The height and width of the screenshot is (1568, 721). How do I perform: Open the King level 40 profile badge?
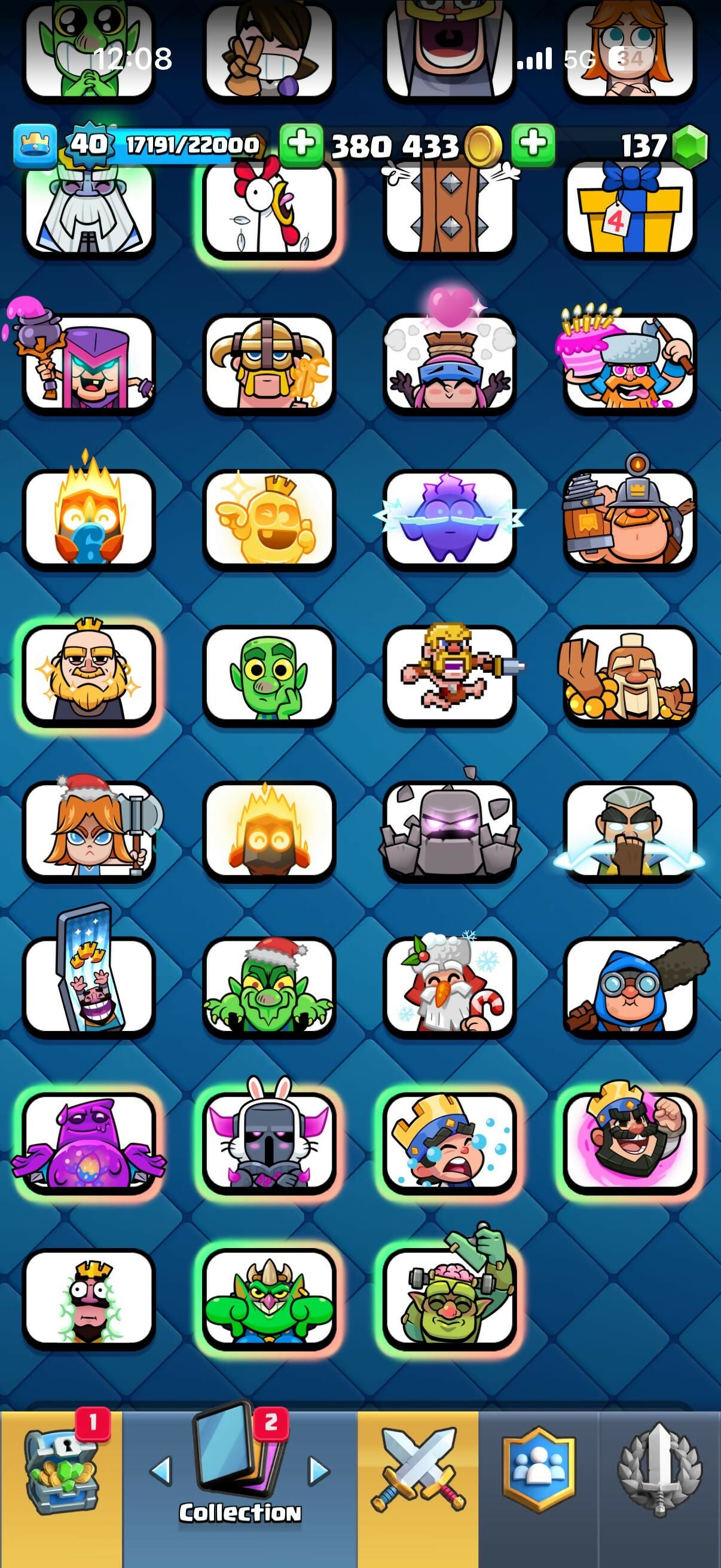tap(89, 144)
